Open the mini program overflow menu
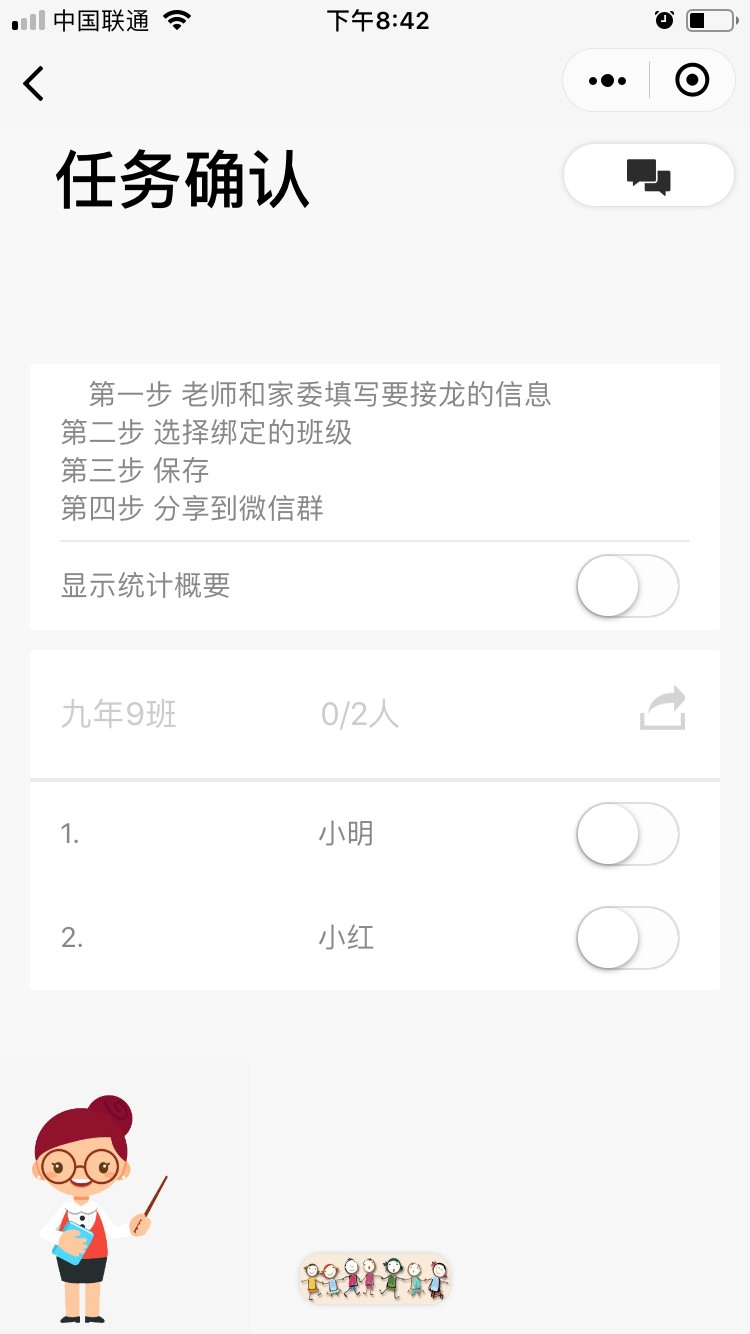 [607, 80]
